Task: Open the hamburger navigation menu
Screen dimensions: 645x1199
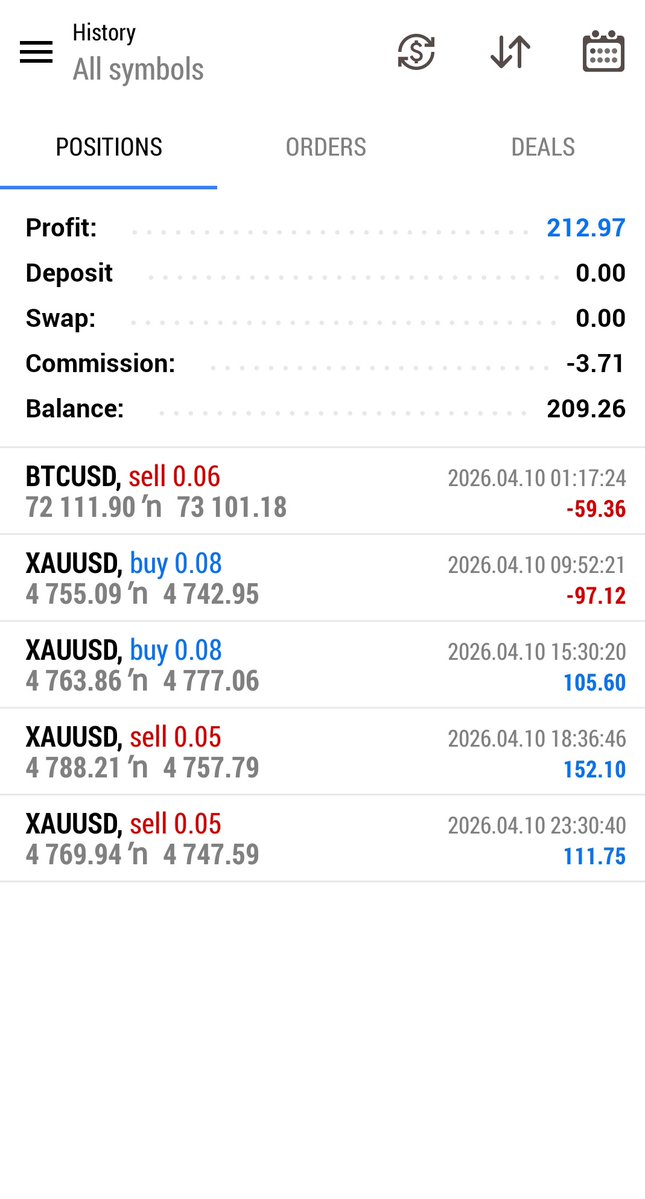Action: 36,52
